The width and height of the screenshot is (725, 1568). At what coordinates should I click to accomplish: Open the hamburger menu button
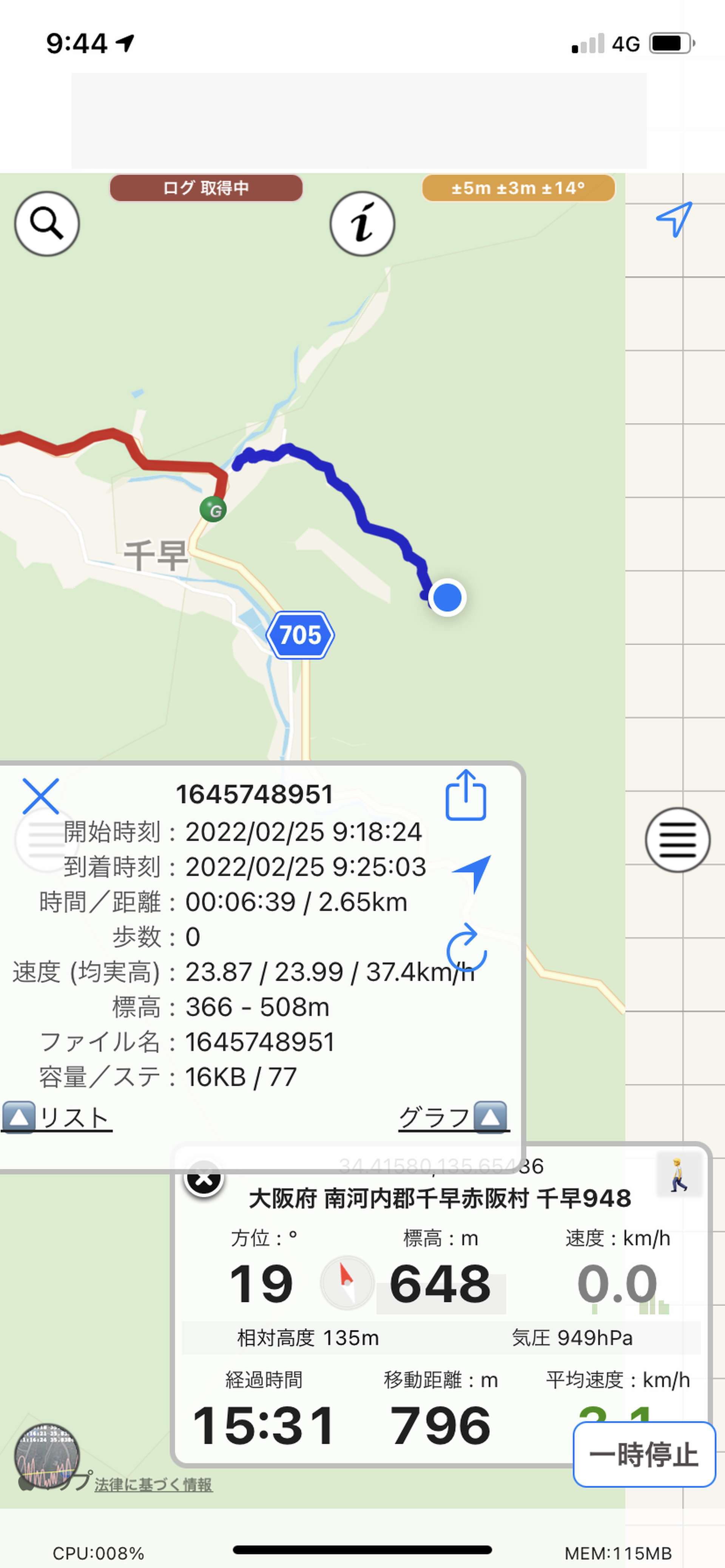click(x=677, y=839)
